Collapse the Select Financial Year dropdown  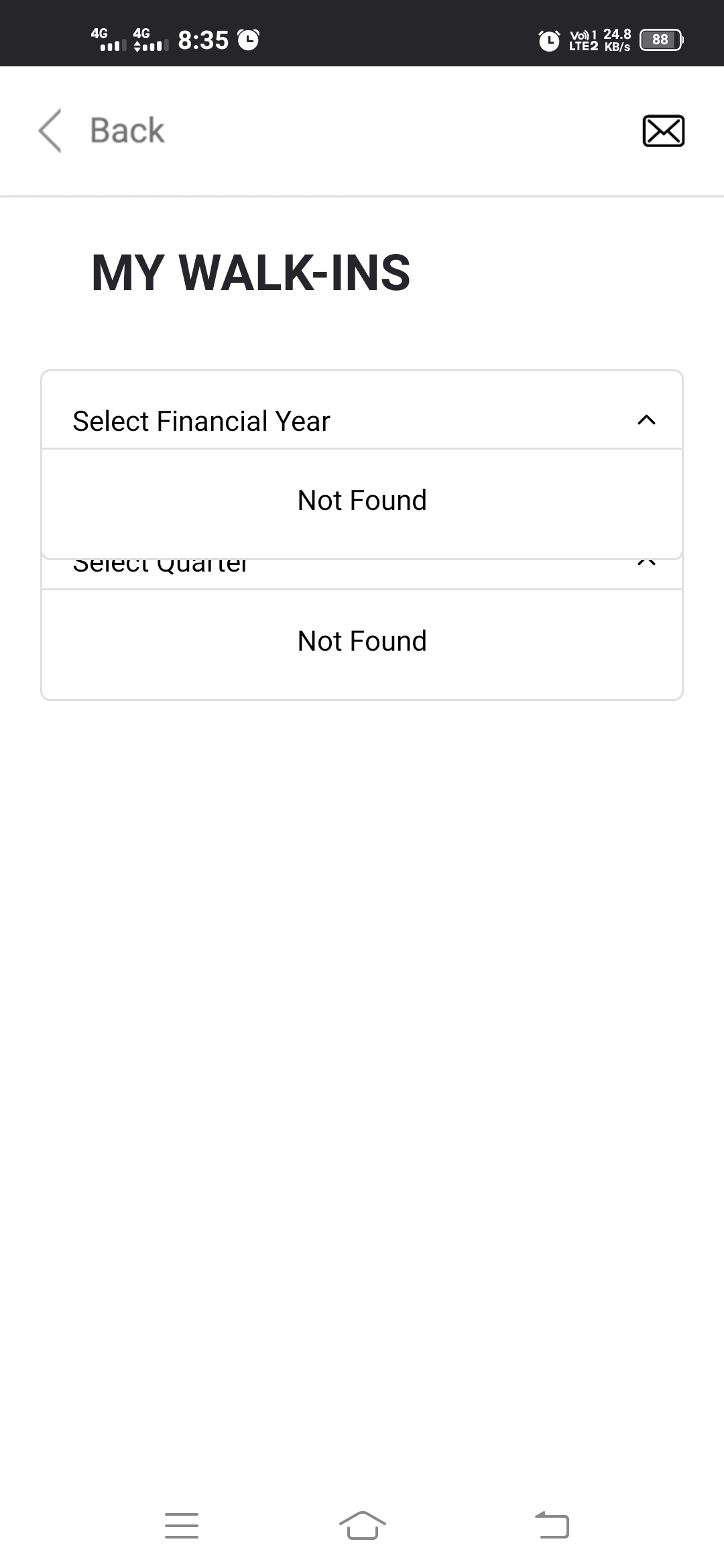pyautogui.click(x=646, y=420)
